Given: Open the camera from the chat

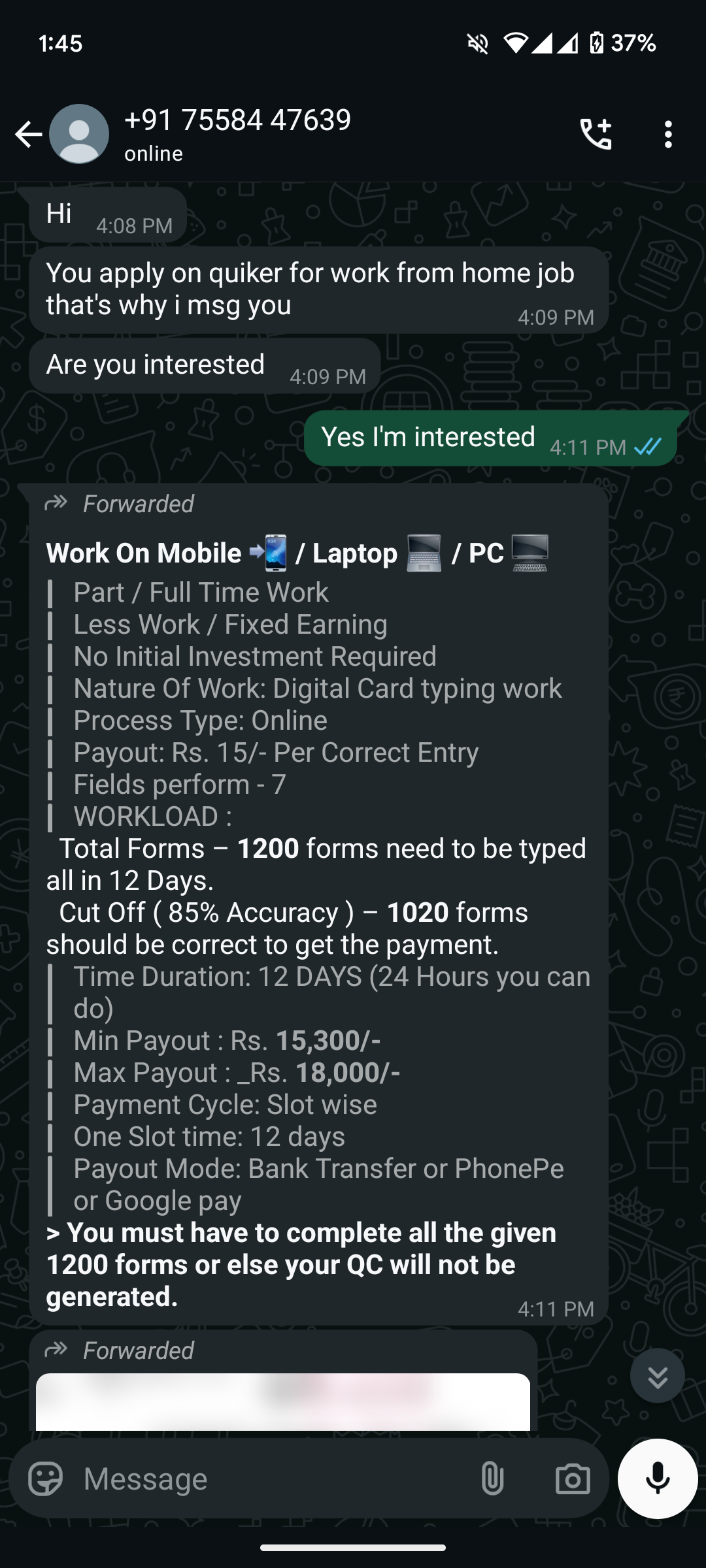Looking at the screenshot, I should pyautogui.click(x=573, y=1479).
